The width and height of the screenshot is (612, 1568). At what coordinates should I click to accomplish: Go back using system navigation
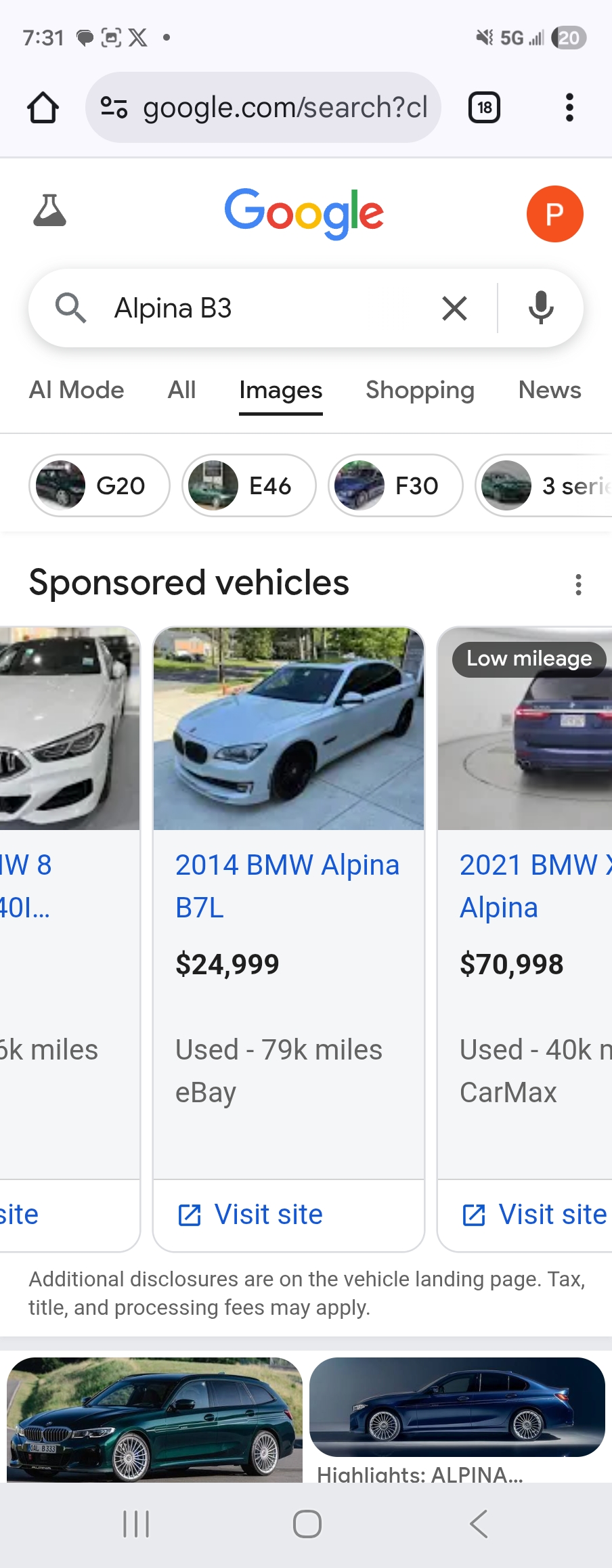coord(478,1524)
